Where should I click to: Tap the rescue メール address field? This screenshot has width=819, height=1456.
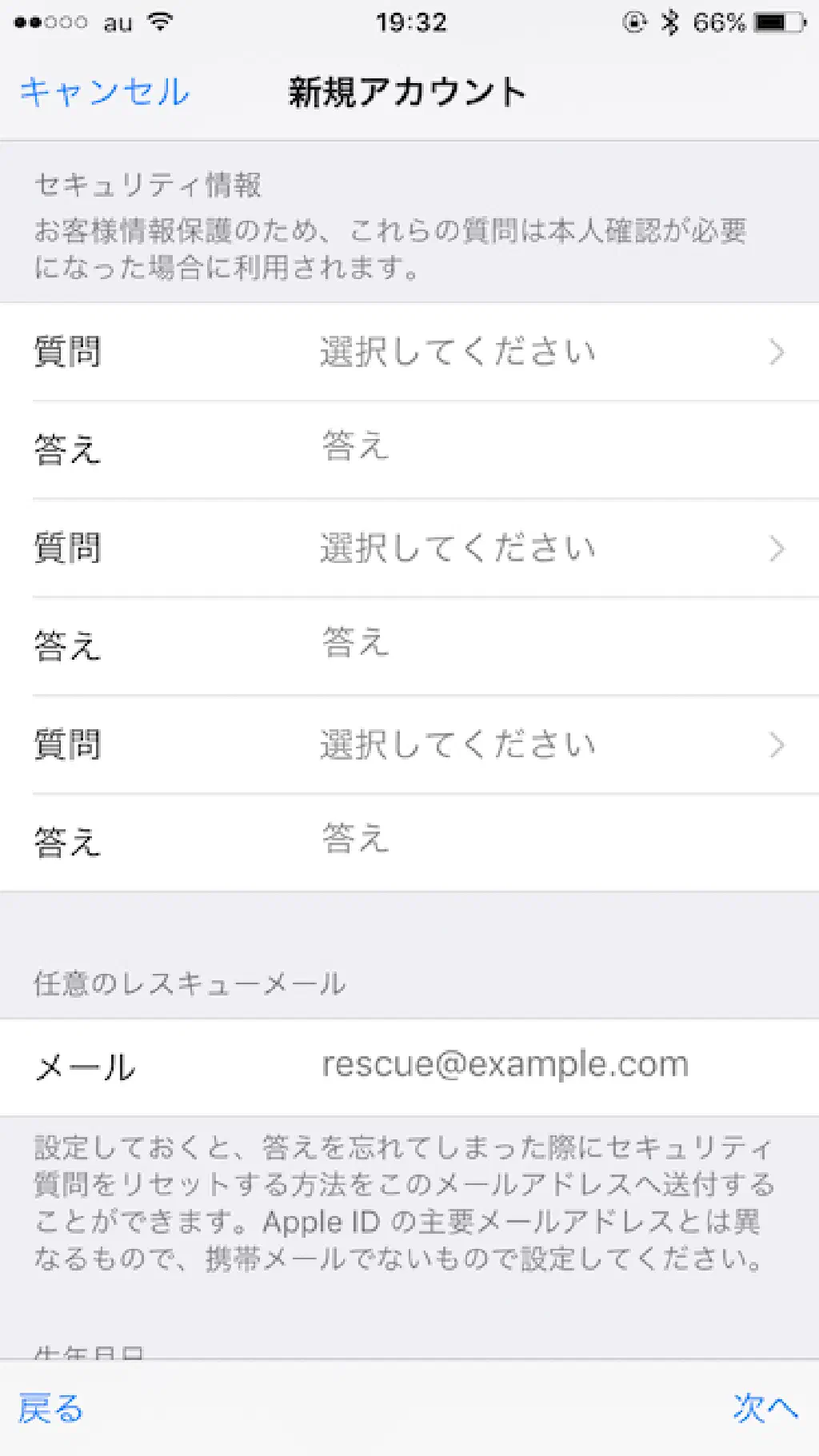tap(552, 1066)
